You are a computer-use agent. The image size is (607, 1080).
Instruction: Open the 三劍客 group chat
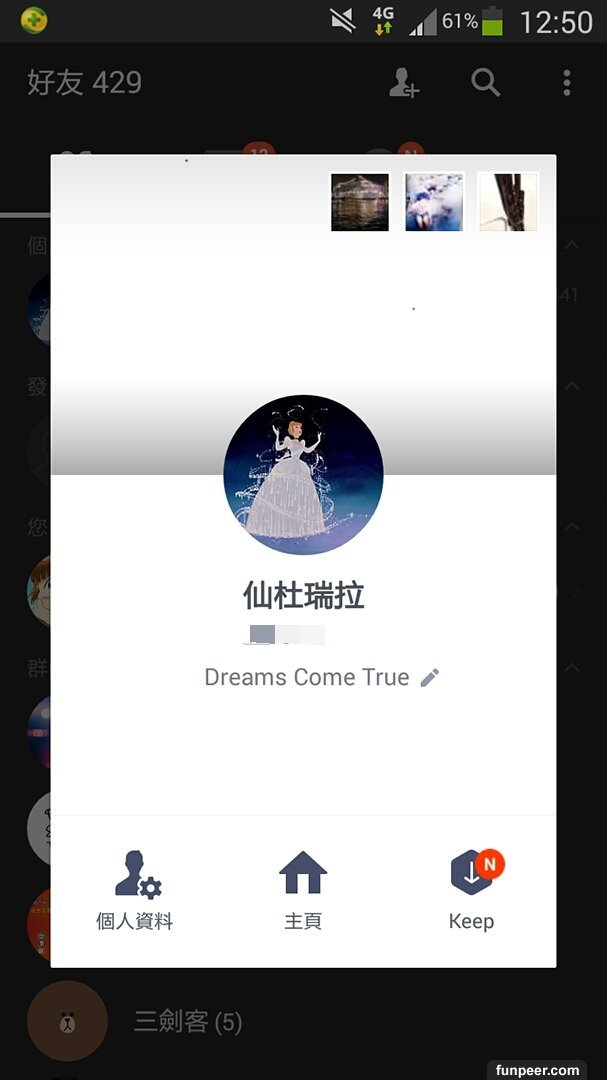pos(187,1021)
